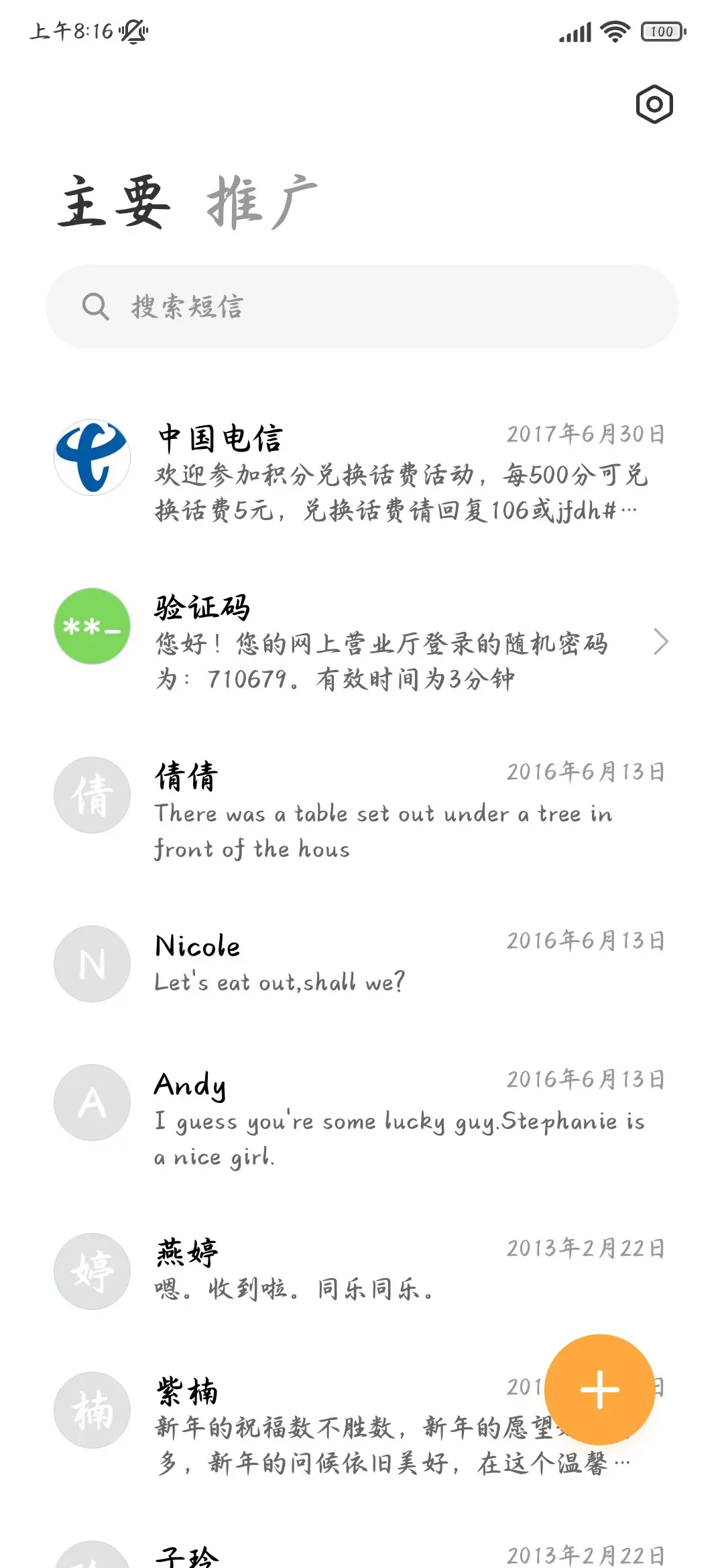
Task: Select the 倩倩 contact avatar
Action: (x=91, y=795)
